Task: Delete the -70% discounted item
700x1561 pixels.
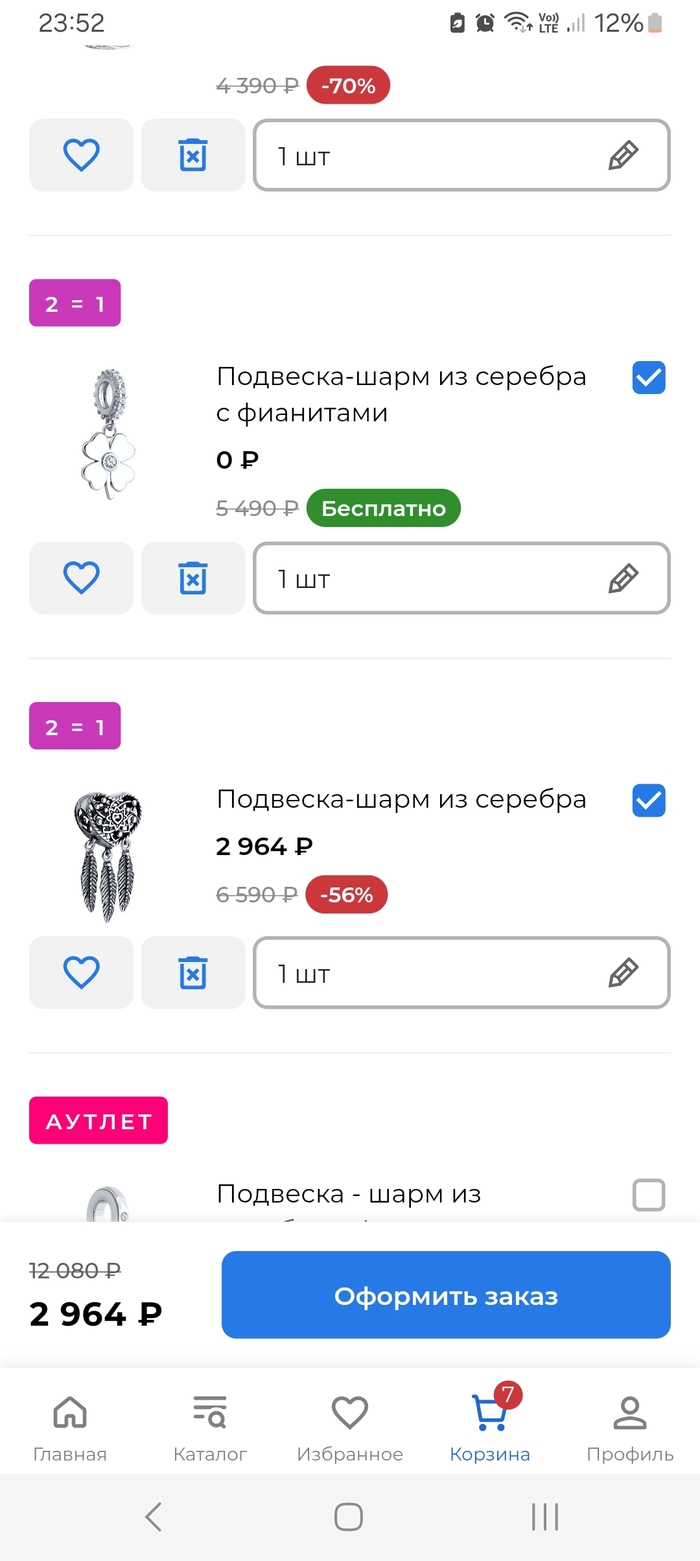Action: coord(192,155)
